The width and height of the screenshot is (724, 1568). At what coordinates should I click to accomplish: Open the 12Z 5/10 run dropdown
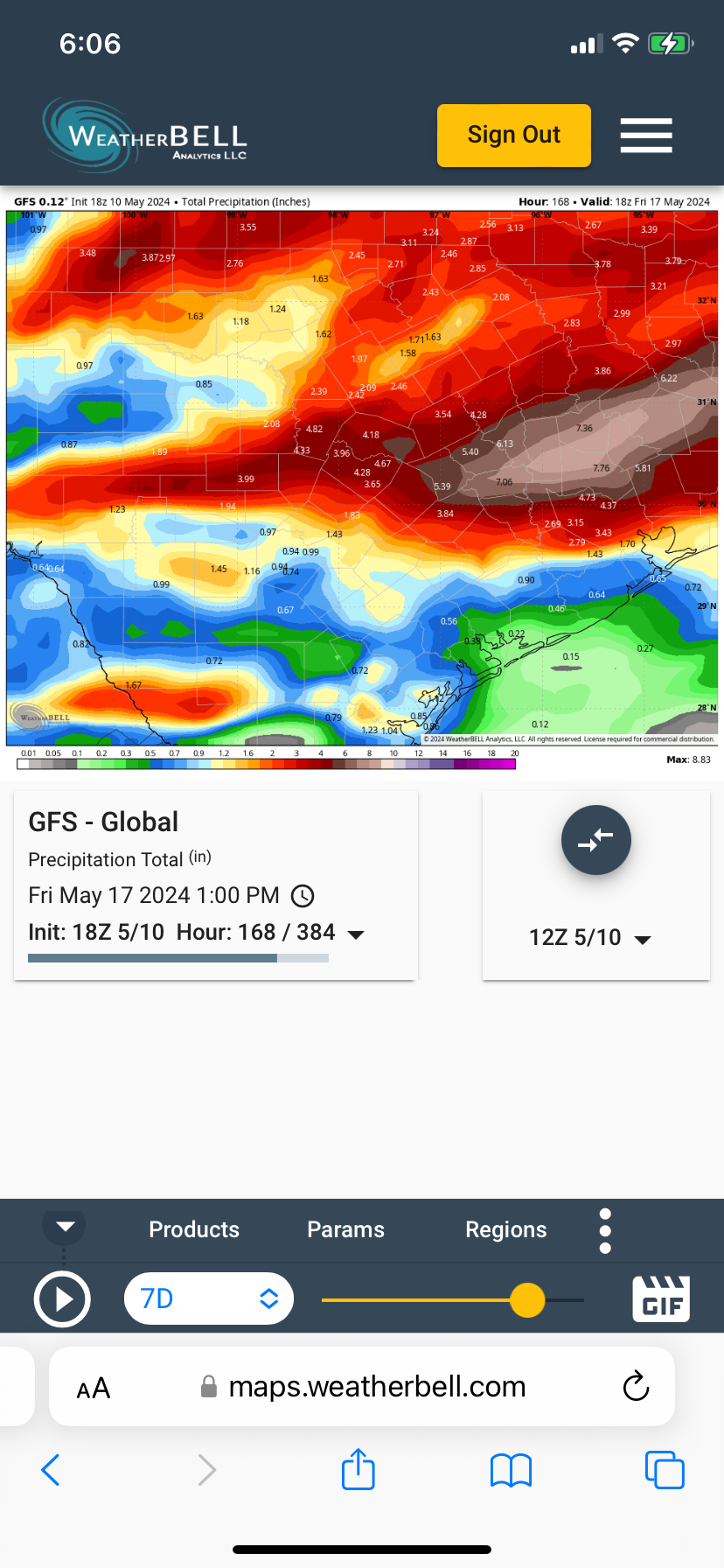point(590,938)
